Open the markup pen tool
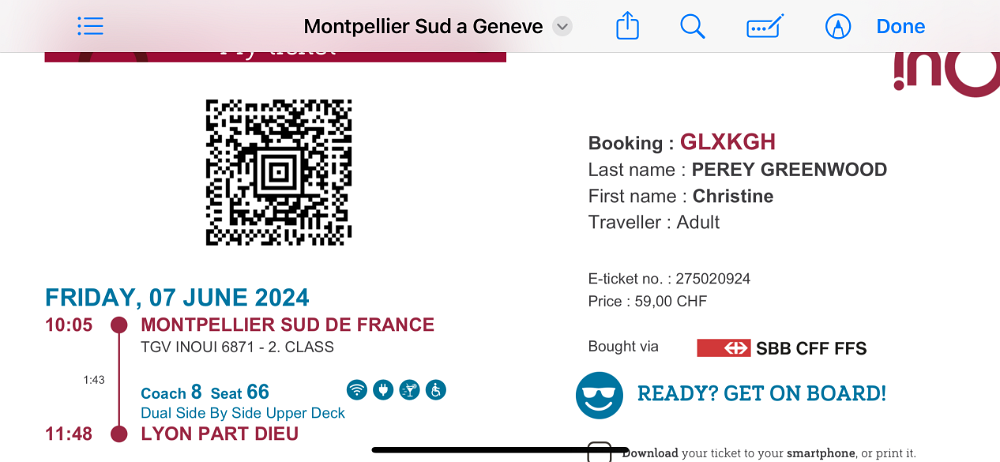The width and height of the screenshot is (1000, 462). (x=837, y=27)
